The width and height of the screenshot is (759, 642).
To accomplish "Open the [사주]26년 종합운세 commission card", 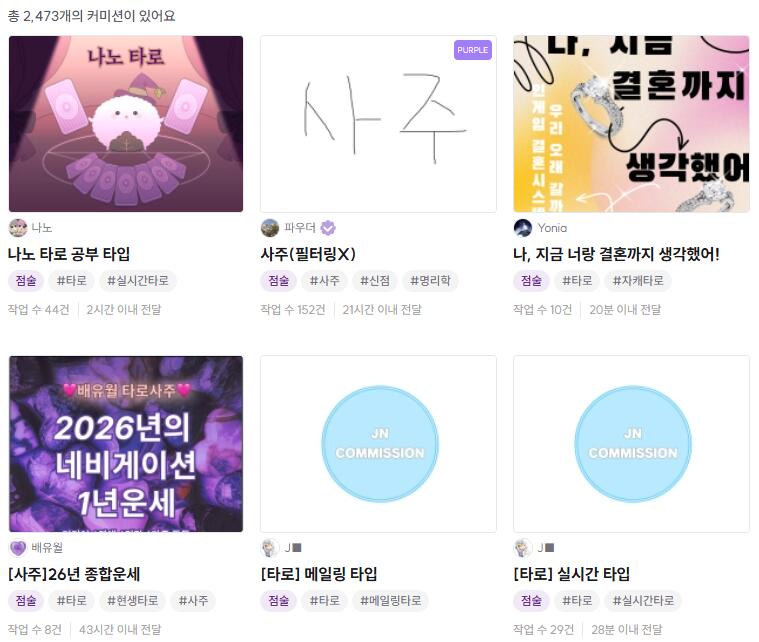I will (x=126, y=444).
